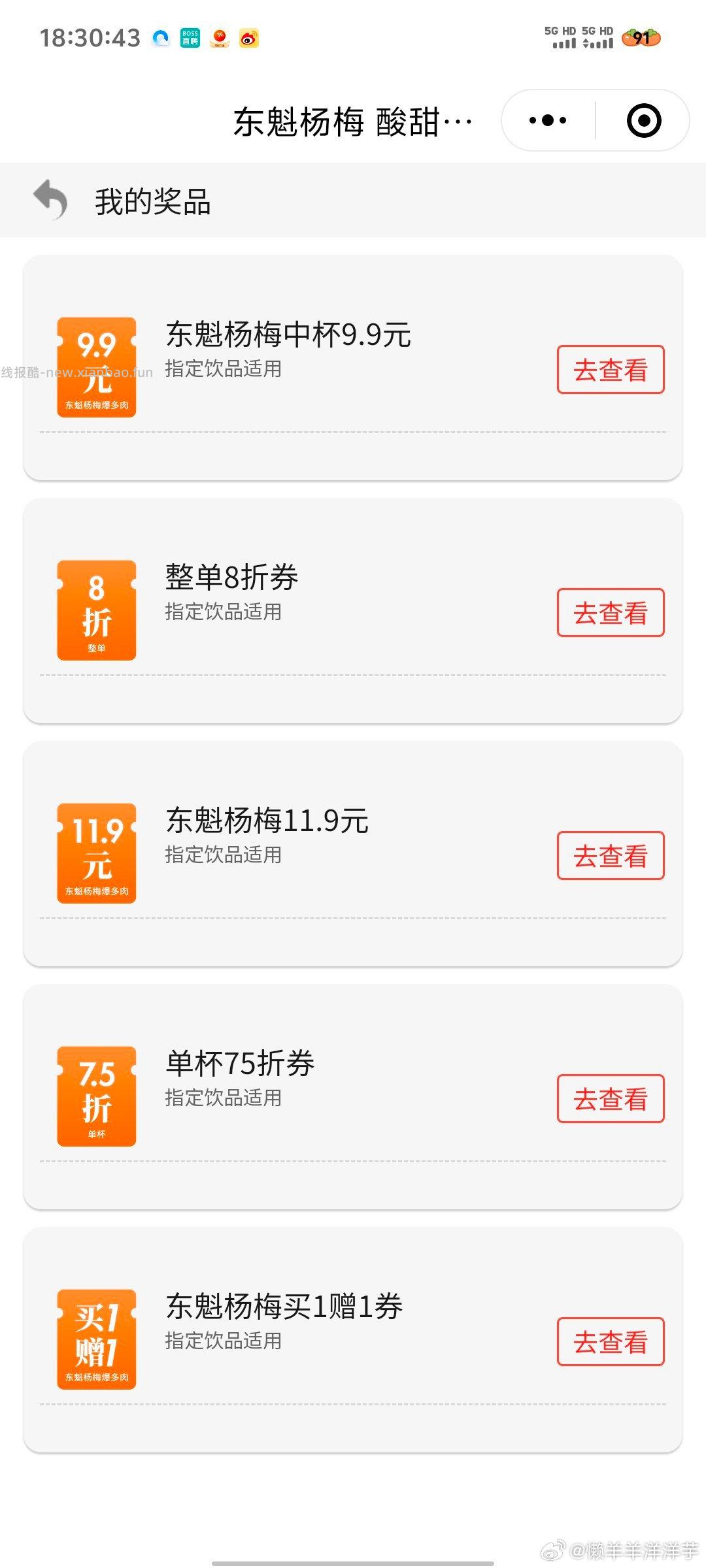Tap 去查看 for 东魁杨梅中杯9.9元
This screenshot has width=706, height=1568.
610,370
